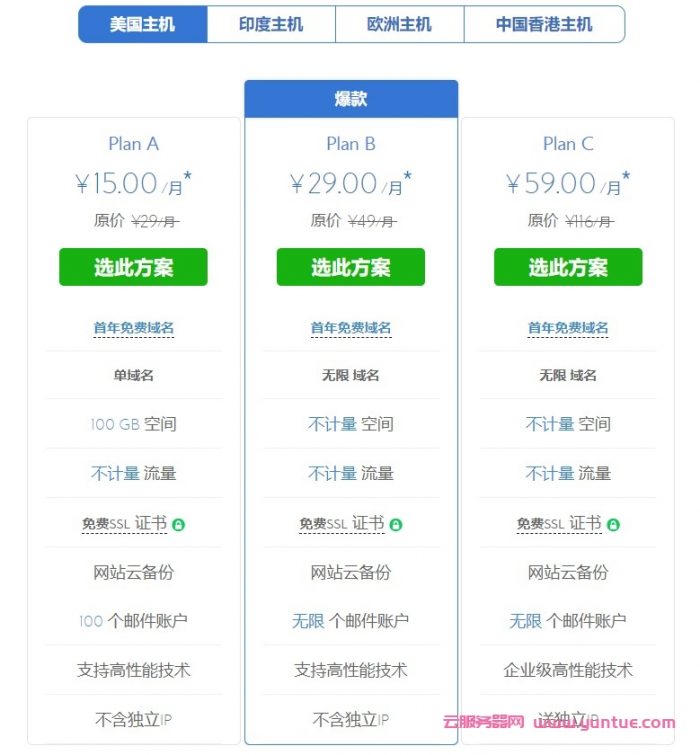Switch to the 美国主机 tab
700x755 pixels.
(x=143, y=24)
